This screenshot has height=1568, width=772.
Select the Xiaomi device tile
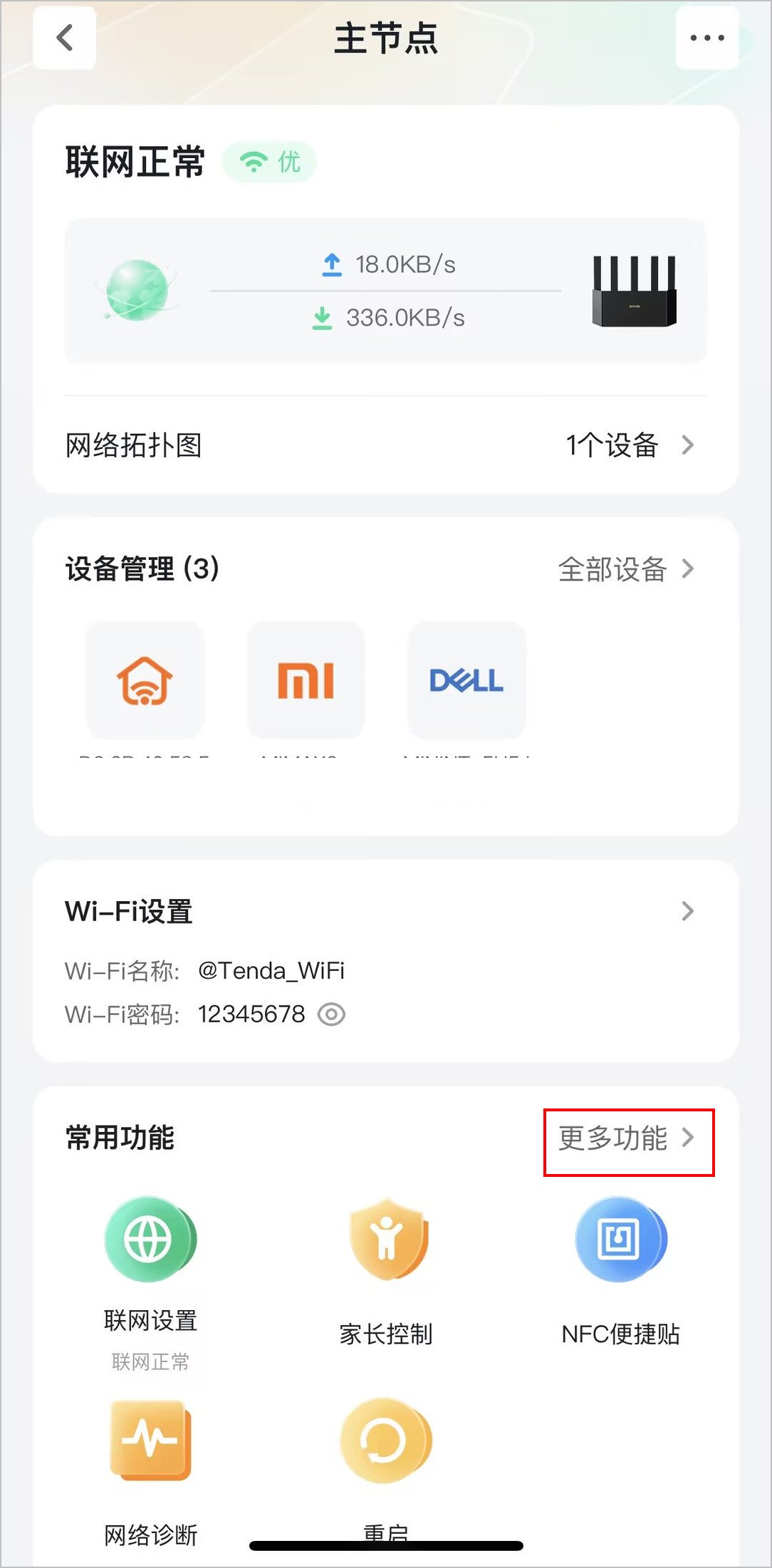(306, 680)
